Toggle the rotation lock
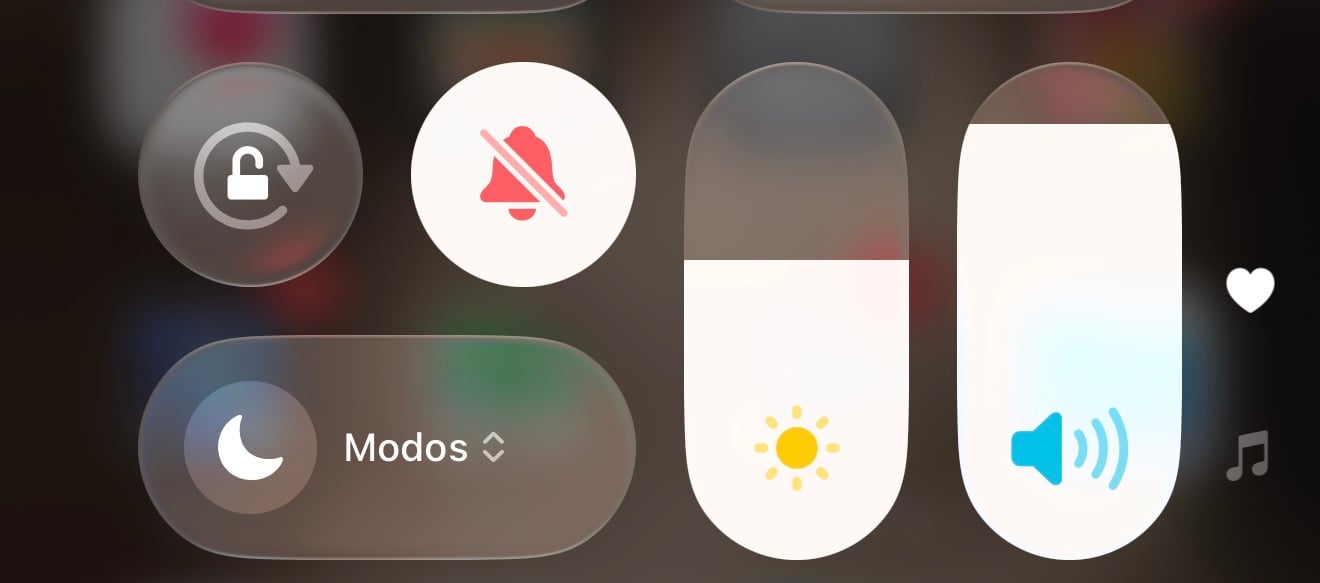Viewport: 1320px width, 583px height. [x=250, y=175]
